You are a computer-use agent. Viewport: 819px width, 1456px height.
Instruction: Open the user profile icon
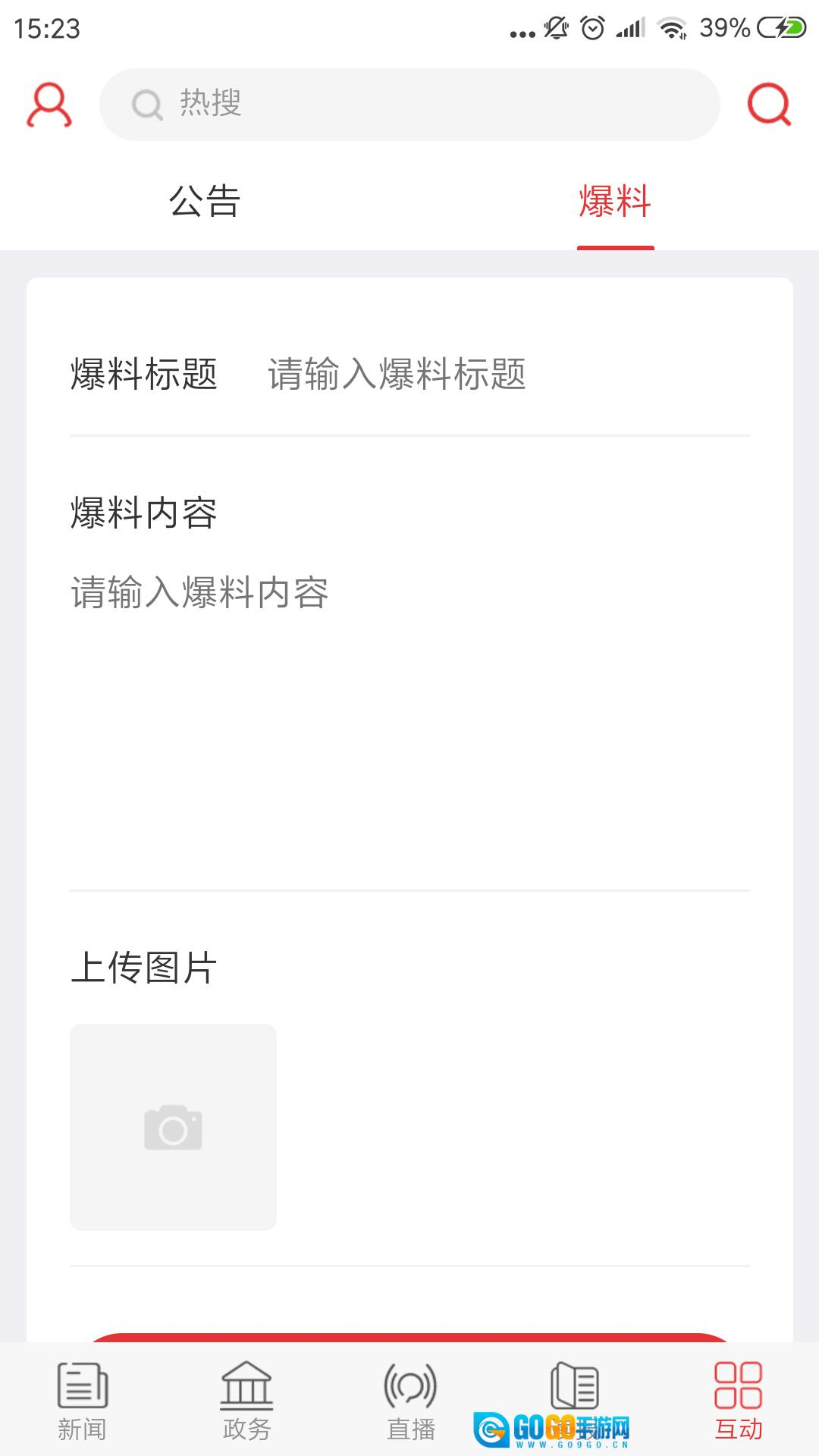pos(49,105)
